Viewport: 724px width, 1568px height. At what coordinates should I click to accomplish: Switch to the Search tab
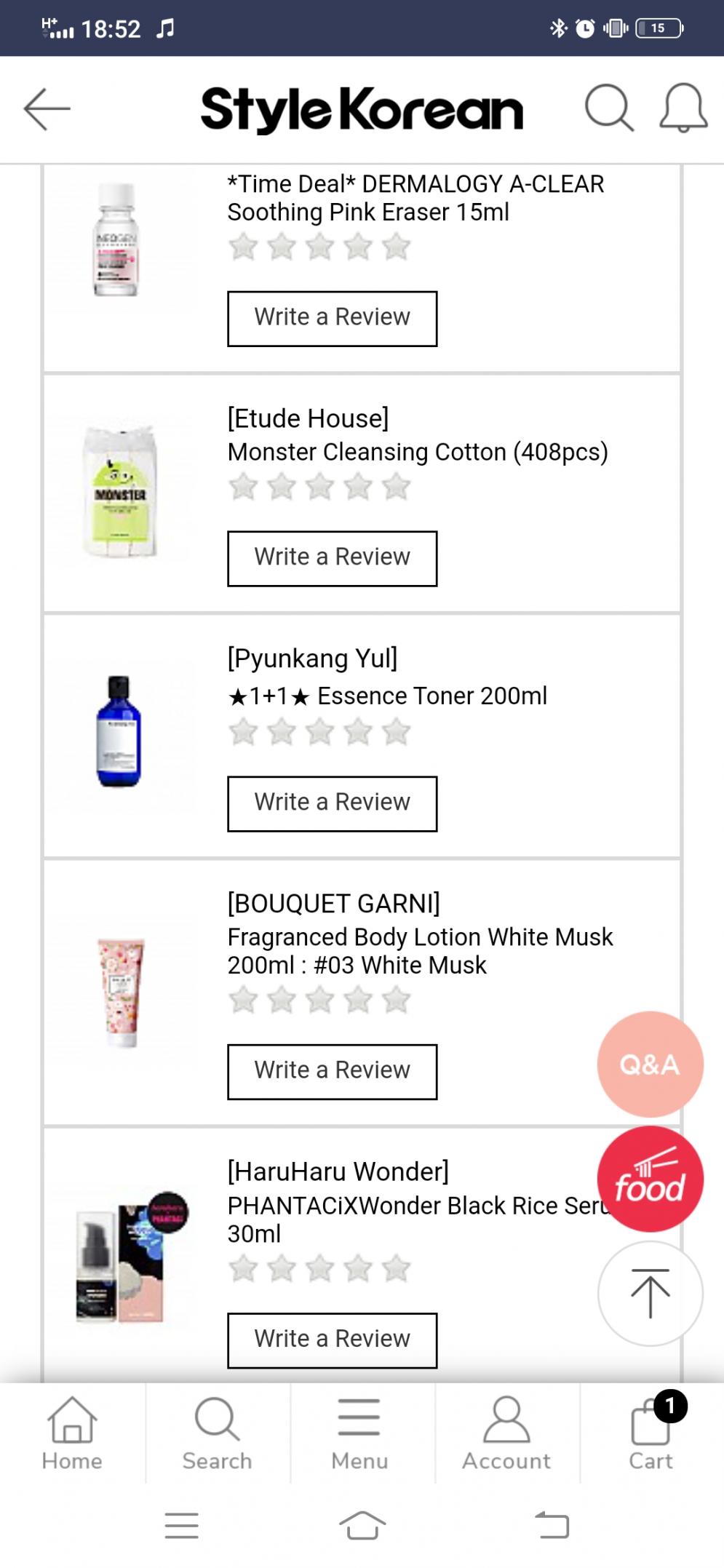point(218,1433)
